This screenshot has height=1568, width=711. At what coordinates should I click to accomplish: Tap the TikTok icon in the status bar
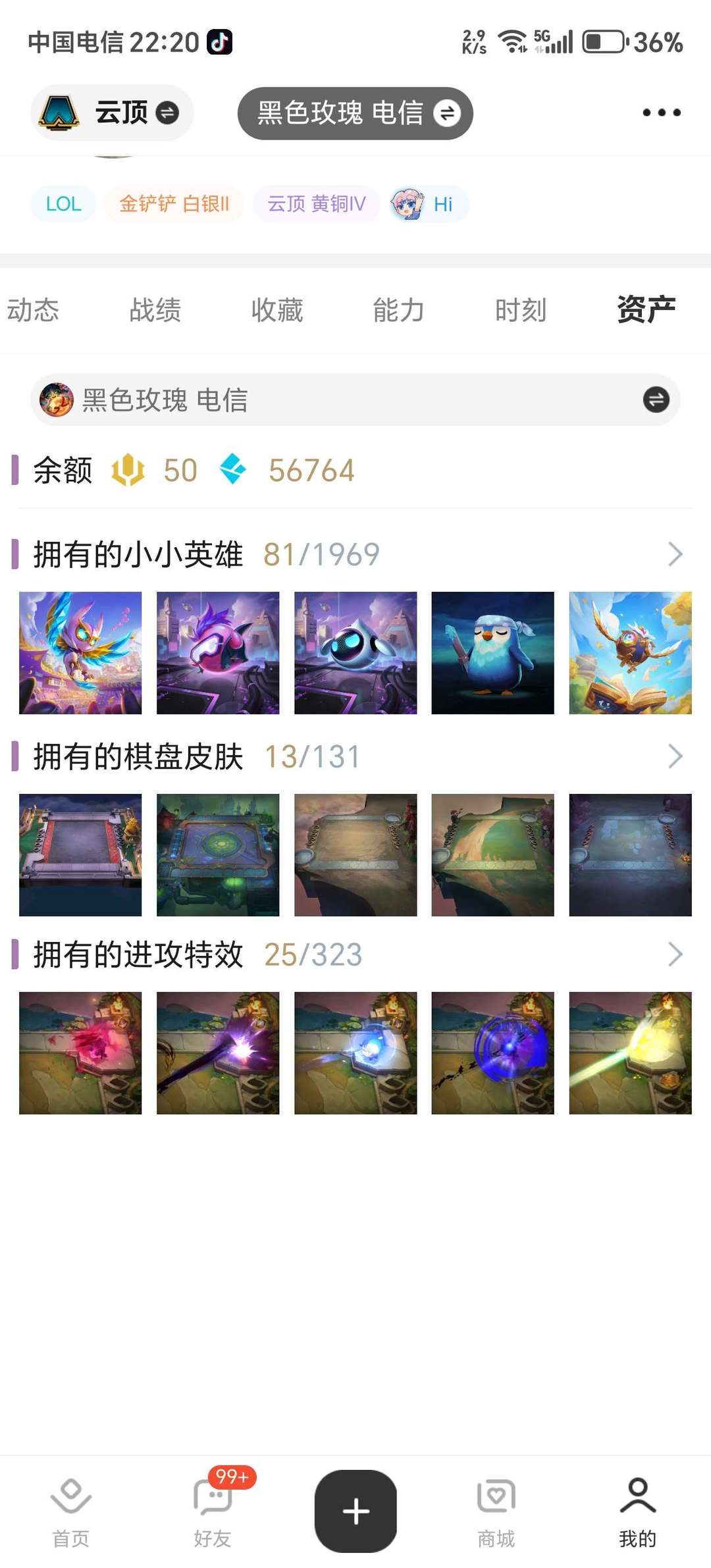click(219, 43)
